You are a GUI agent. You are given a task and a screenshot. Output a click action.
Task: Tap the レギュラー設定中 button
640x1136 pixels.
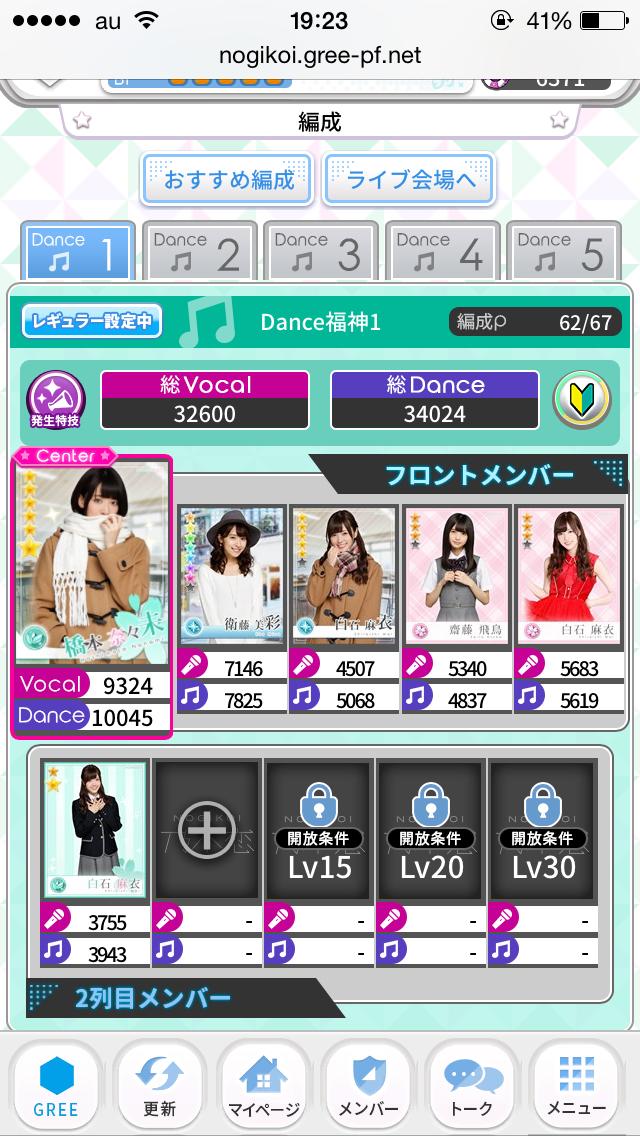tap(92, 321)
